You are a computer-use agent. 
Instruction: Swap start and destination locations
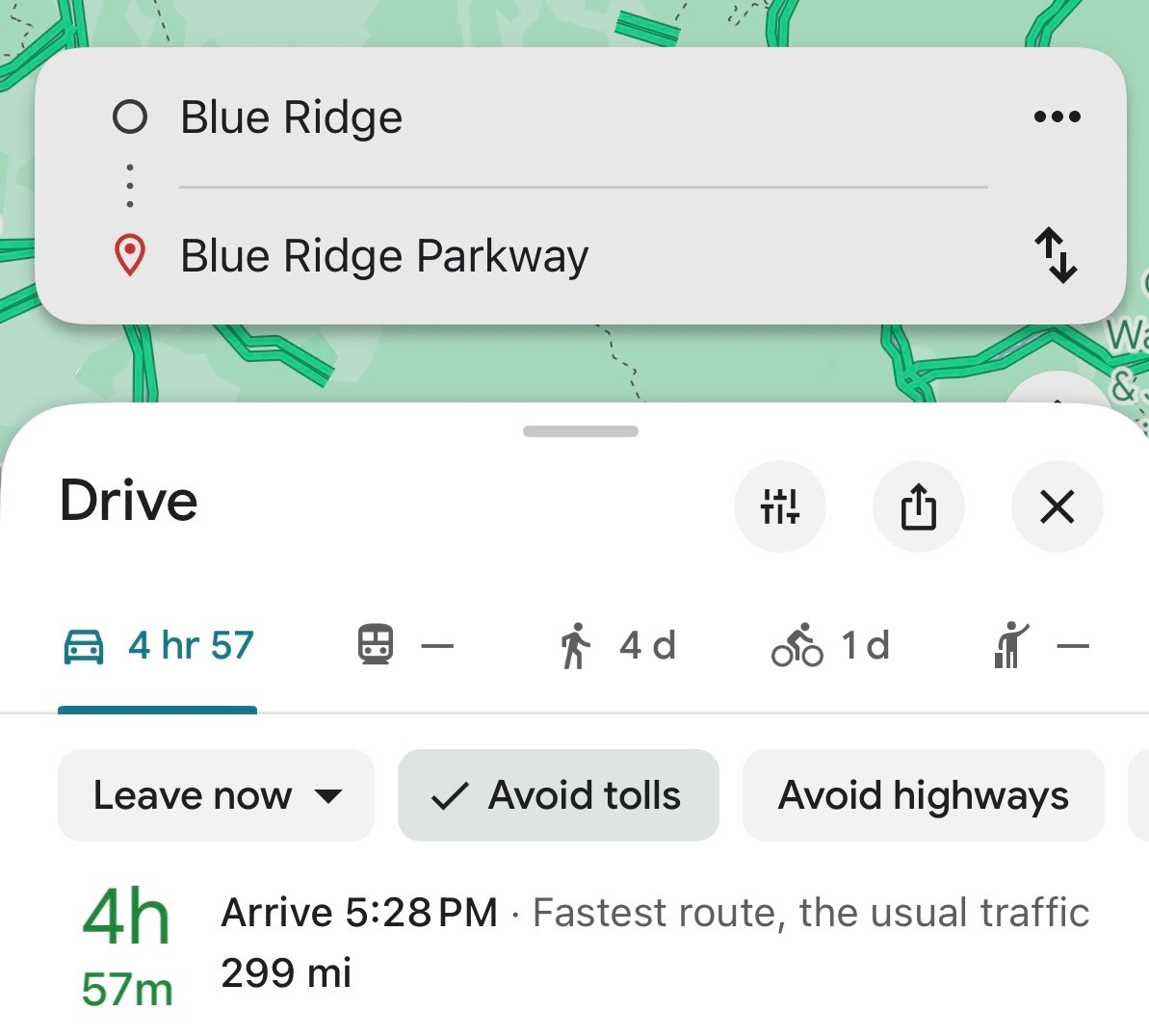click(x=1057, y=255)
